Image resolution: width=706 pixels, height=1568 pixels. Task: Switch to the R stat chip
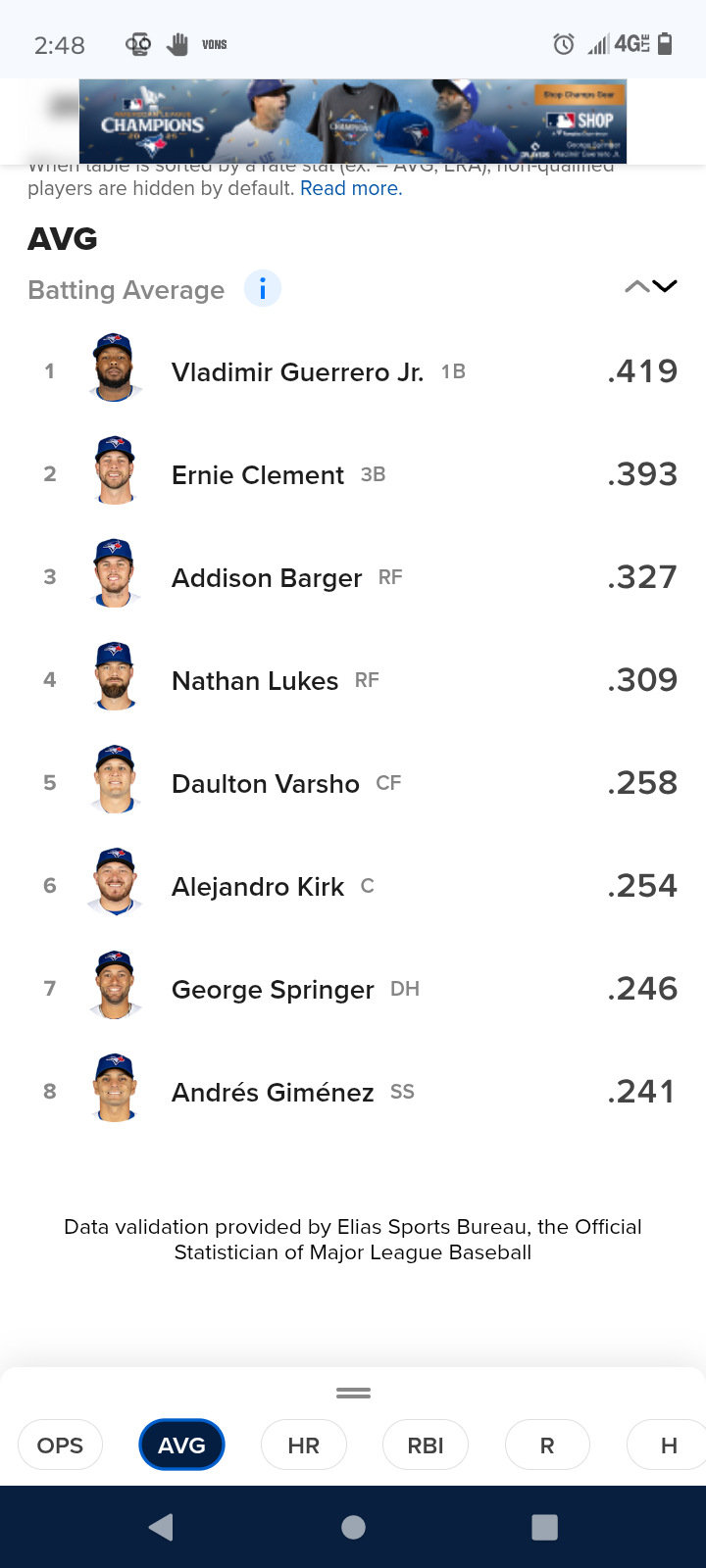coord(546,1445)
